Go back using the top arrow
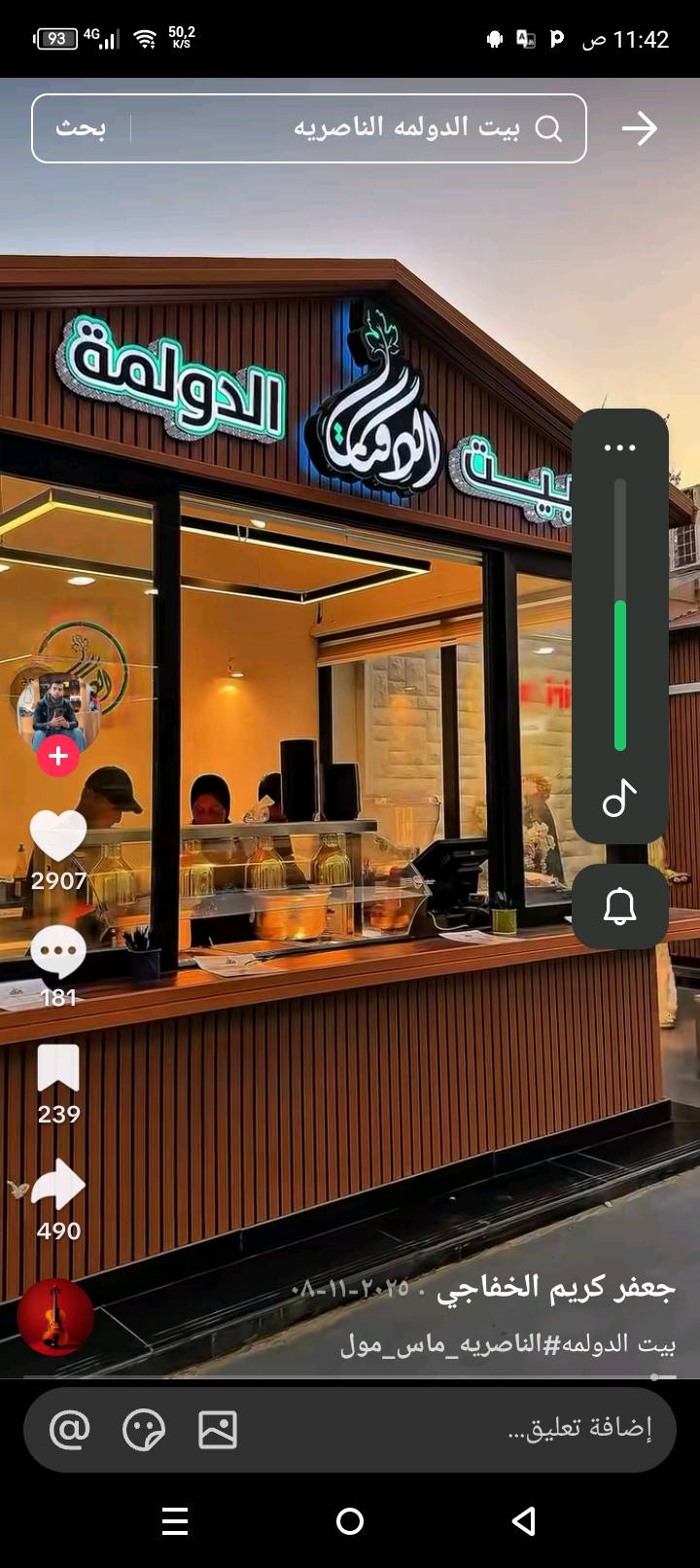Screen dimensions: 700x1568 (639, 128)
